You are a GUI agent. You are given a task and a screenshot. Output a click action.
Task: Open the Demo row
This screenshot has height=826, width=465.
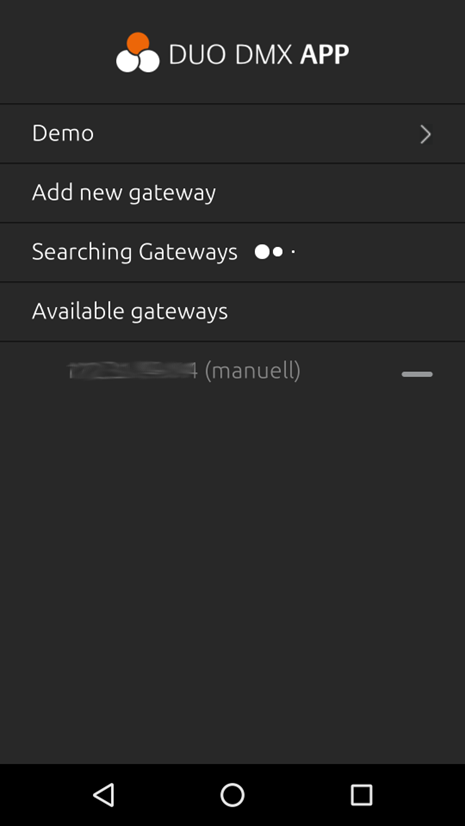point(232,134)
